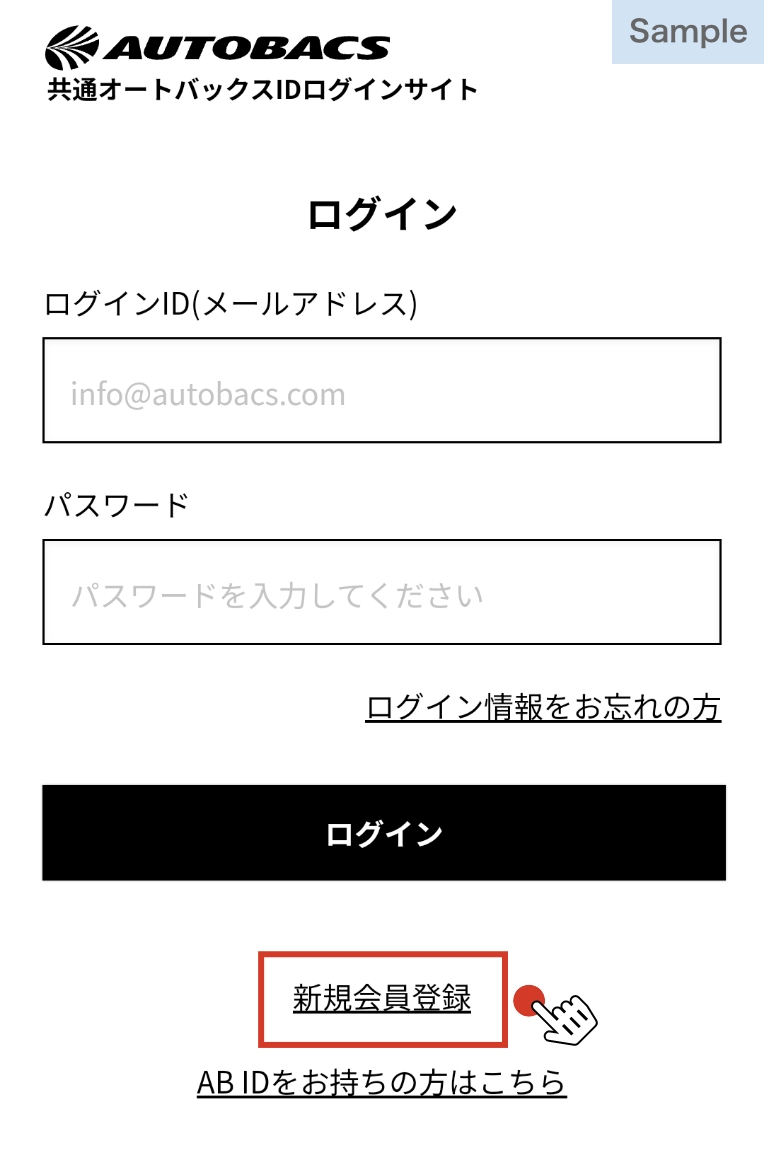Open the ログイン情報をお忘れの方 link
Image resolution: width=764 pixels, height=1160 pixels.
click(543, 707)
